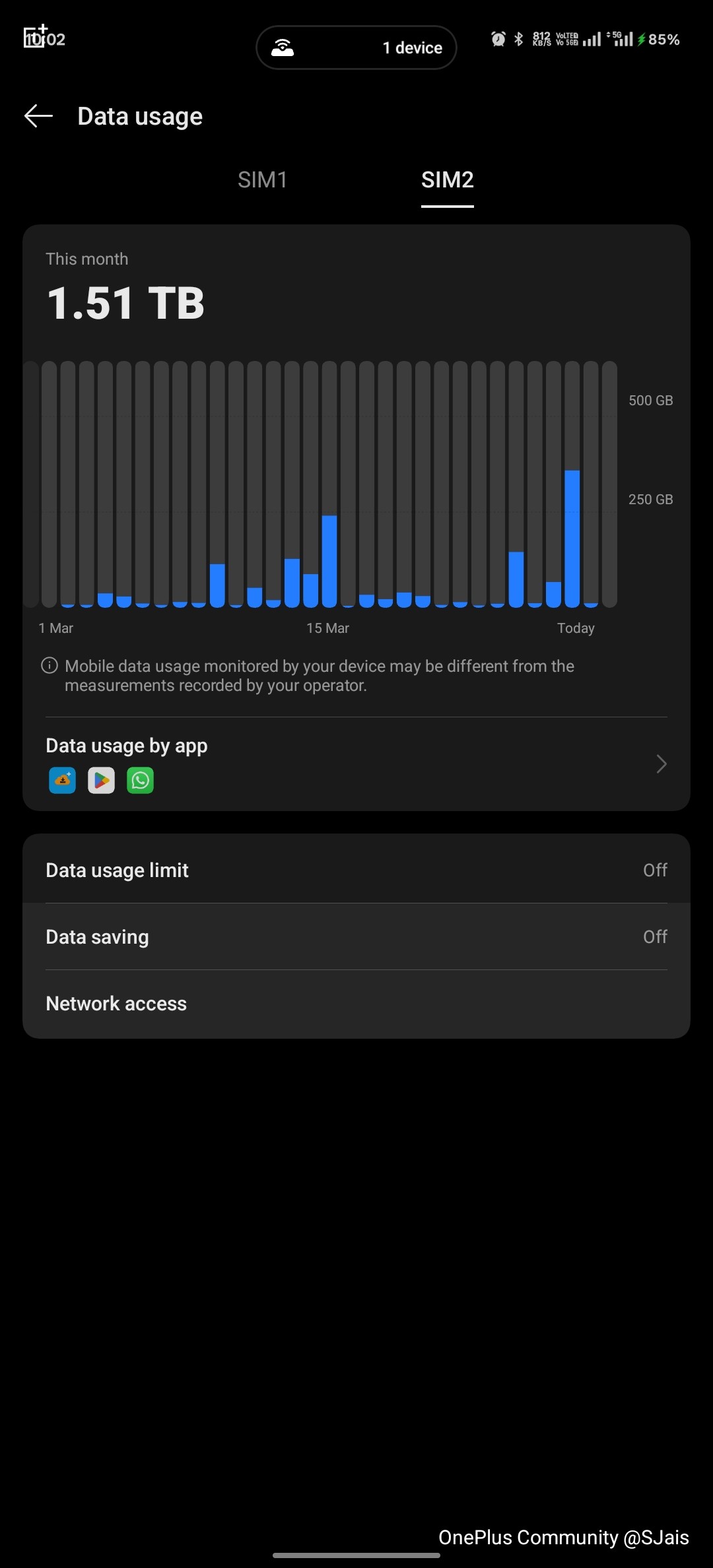The image size is (713, 1568).
Task: Select the SIM2 tab
Action: tap(447, 180)
